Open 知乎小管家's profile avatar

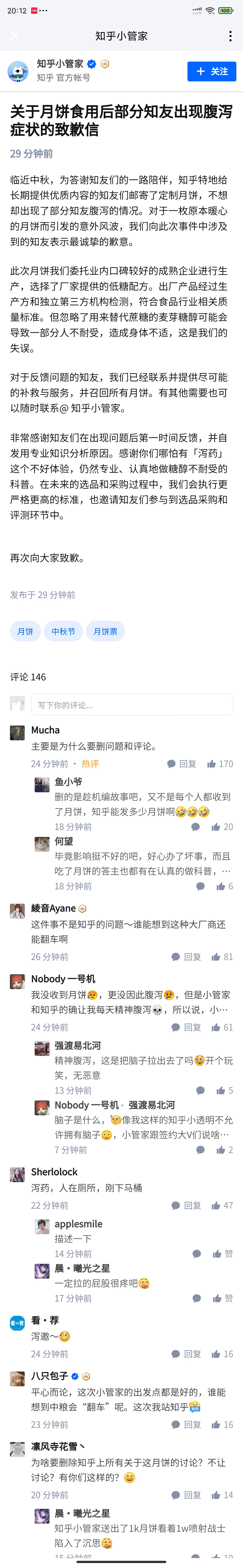18,71
